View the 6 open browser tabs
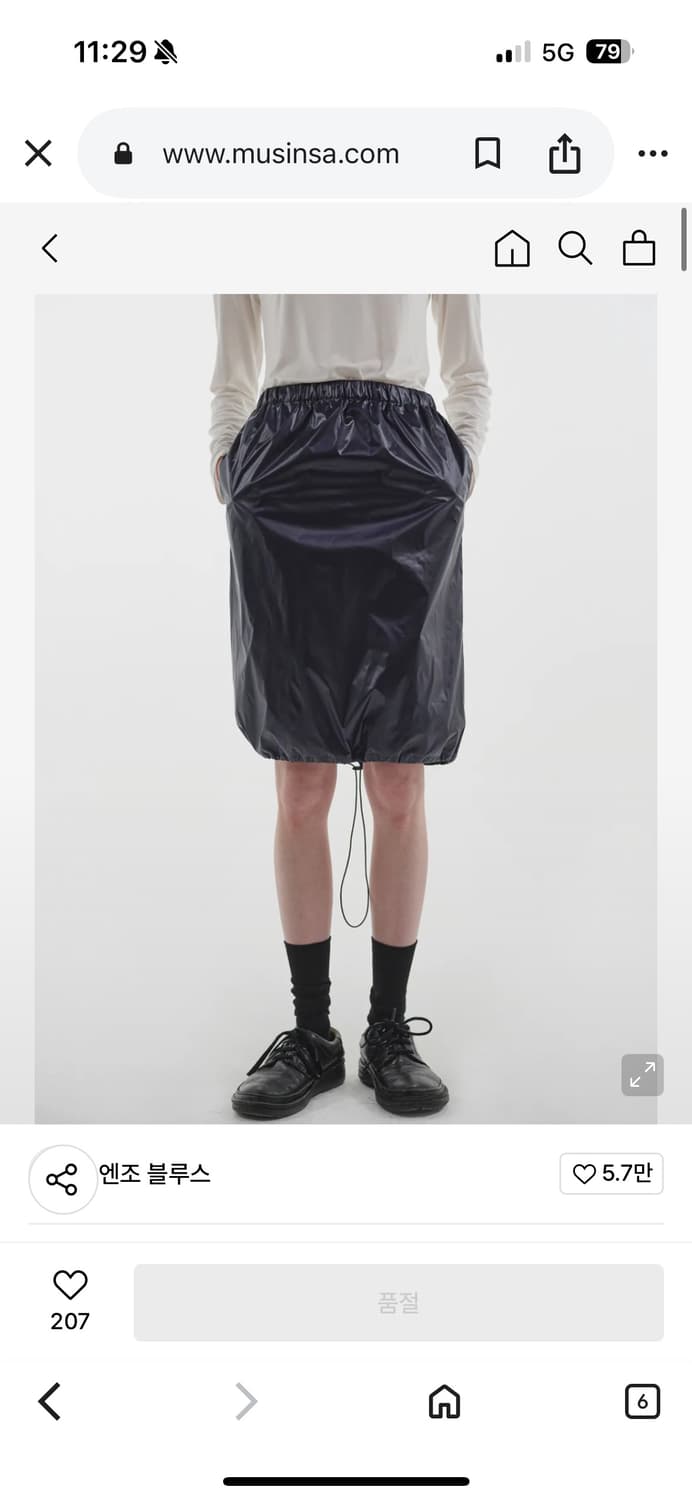Viewport: 692px width, 1500px height. click(x=642, y=1402)
